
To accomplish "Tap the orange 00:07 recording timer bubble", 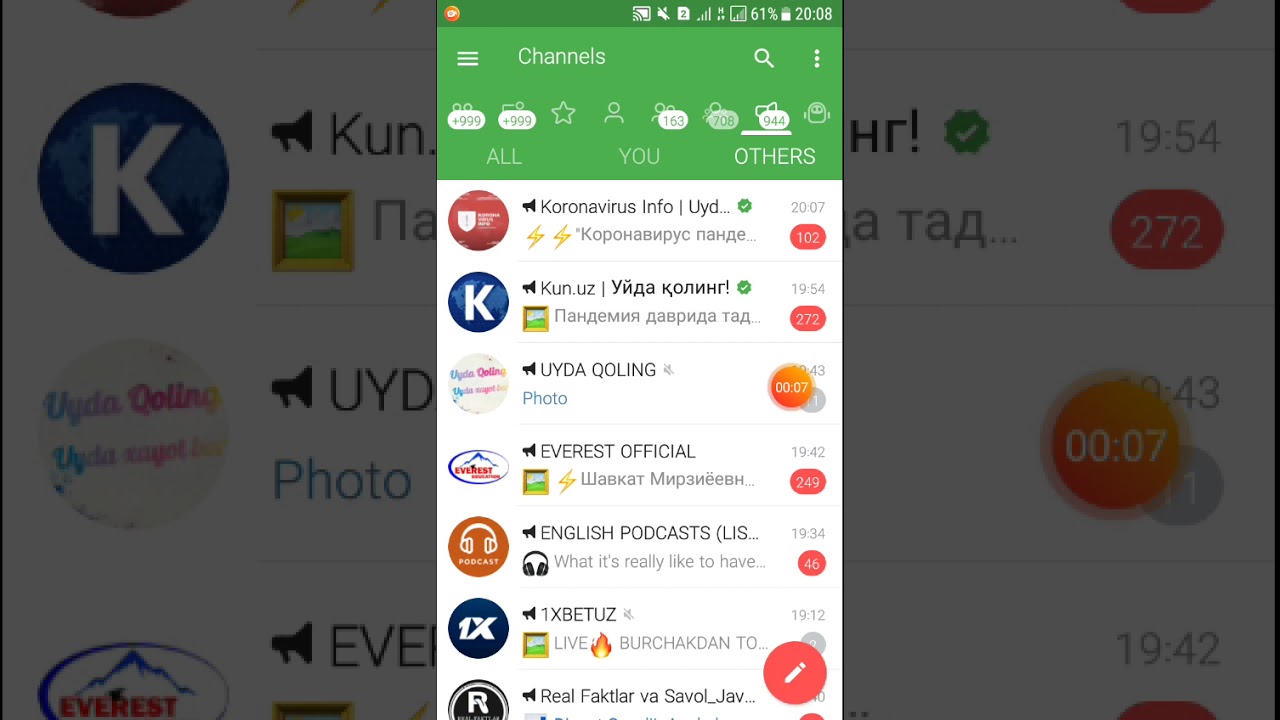I will [791, 387].
